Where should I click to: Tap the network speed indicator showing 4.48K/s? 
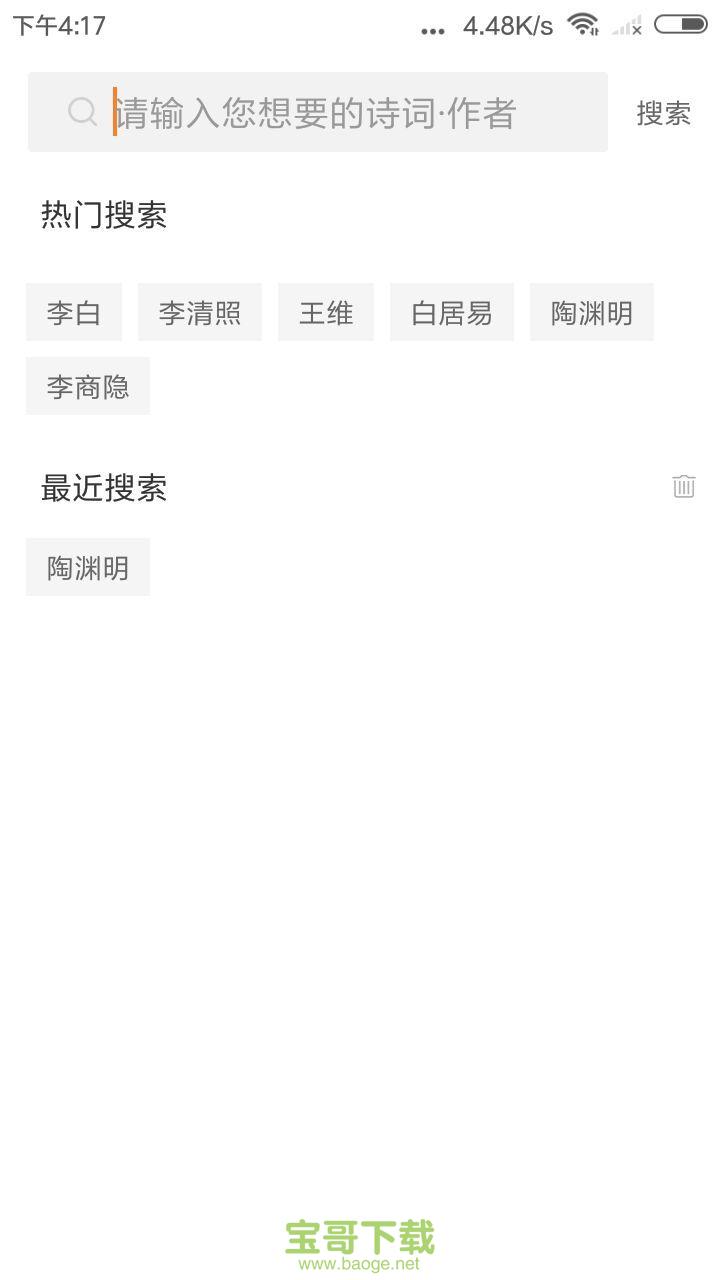tap(506, 27)
